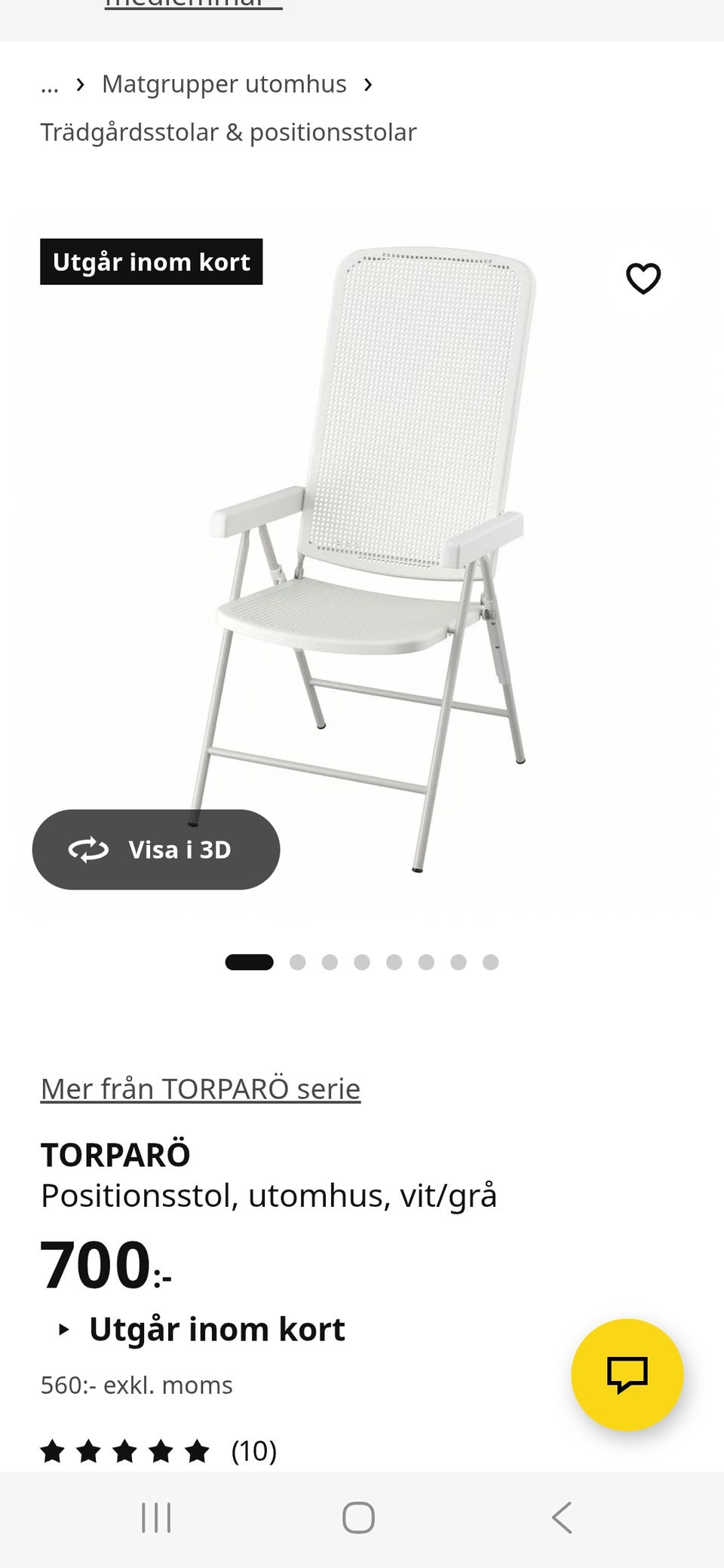Image resolution: width=724 pixels, height=1568 pixels.
Task: Tap the system back button
Action: pos(562,1517)
